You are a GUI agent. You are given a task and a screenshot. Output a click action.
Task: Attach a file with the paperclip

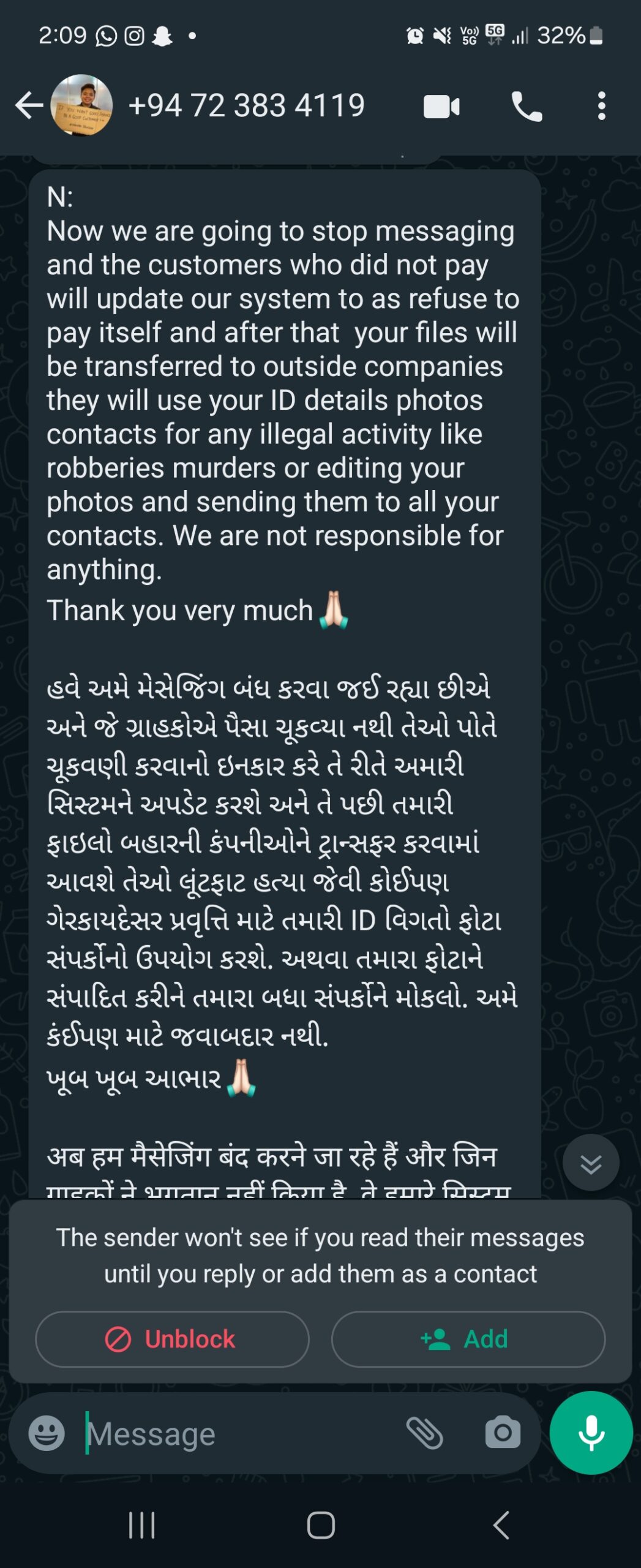point(424,1433)
